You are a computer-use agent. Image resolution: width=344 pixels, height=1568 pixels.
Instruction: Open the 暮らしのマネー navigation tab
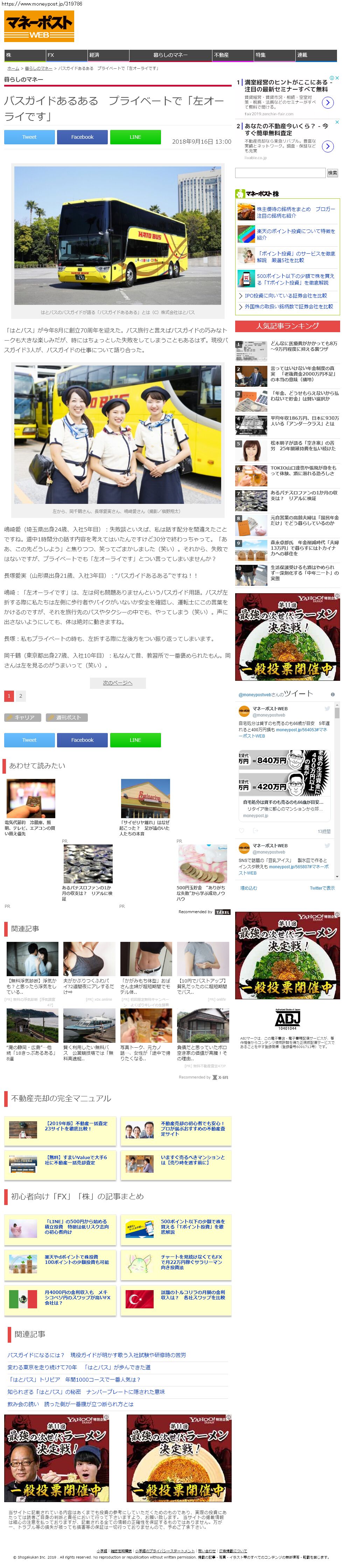pos(170,55)
